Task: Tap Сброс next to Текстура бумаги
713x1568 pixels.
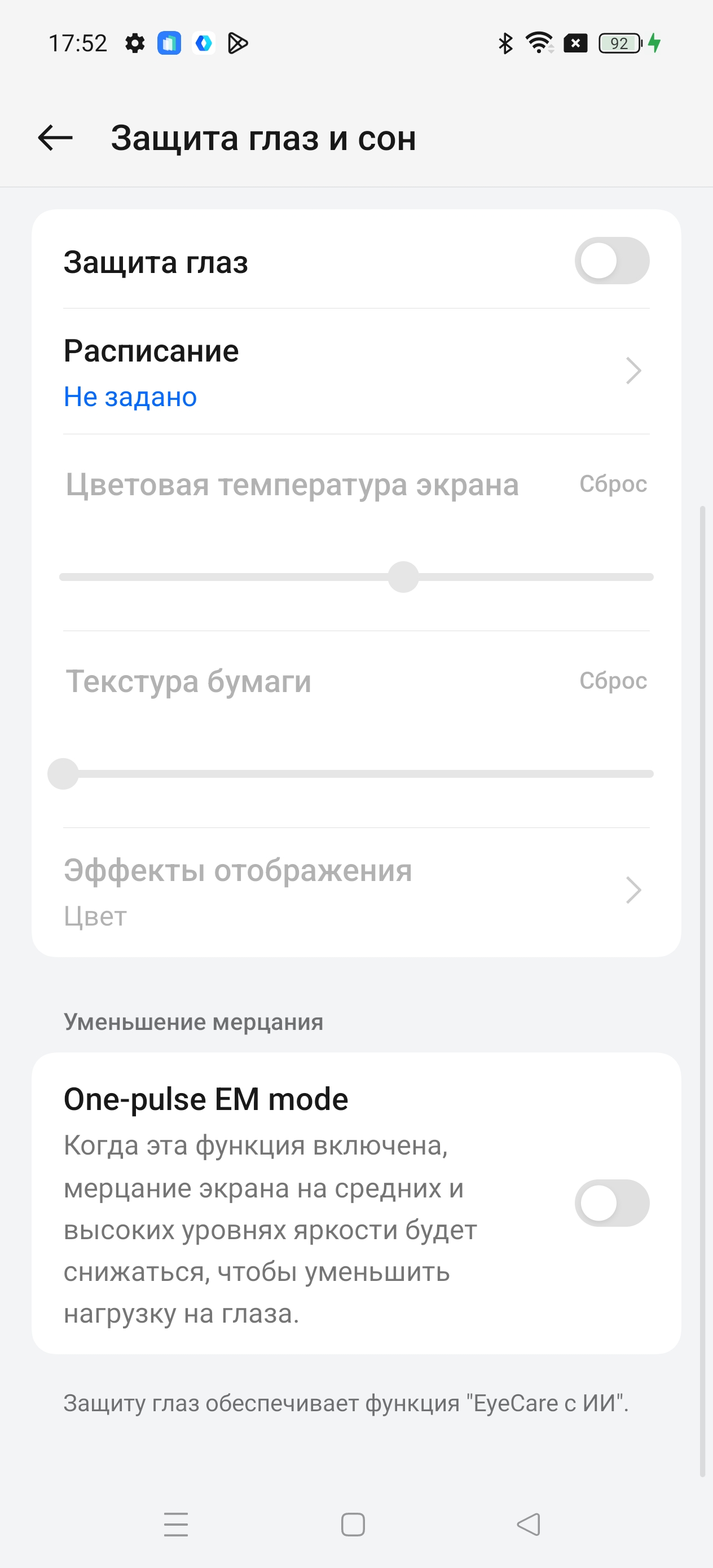Action: pyautogui.click(x=613, y=681)
